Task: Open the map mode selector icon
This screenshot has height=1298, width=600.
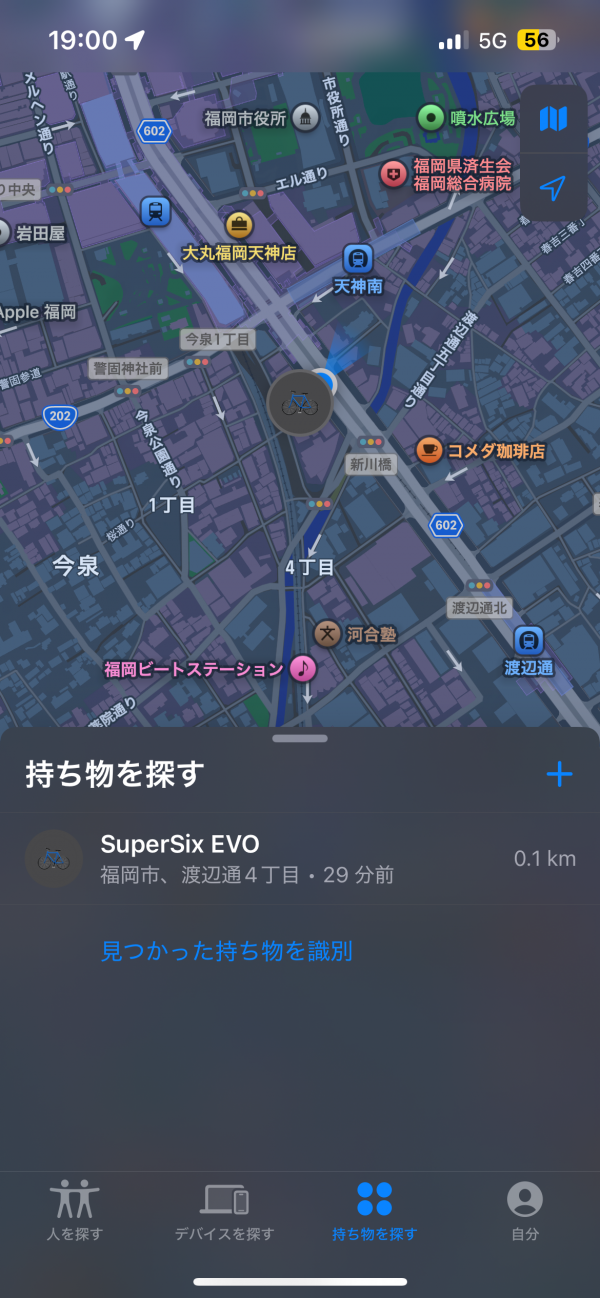Action: click(x=553, y=119)
